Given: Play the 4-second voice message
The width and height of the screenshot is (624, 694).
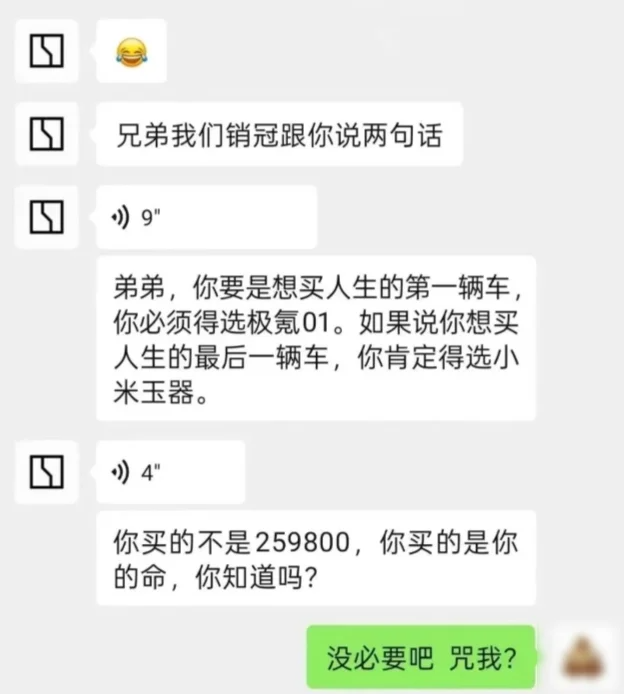Looking at the screenshot, I should tap(170, 472).
